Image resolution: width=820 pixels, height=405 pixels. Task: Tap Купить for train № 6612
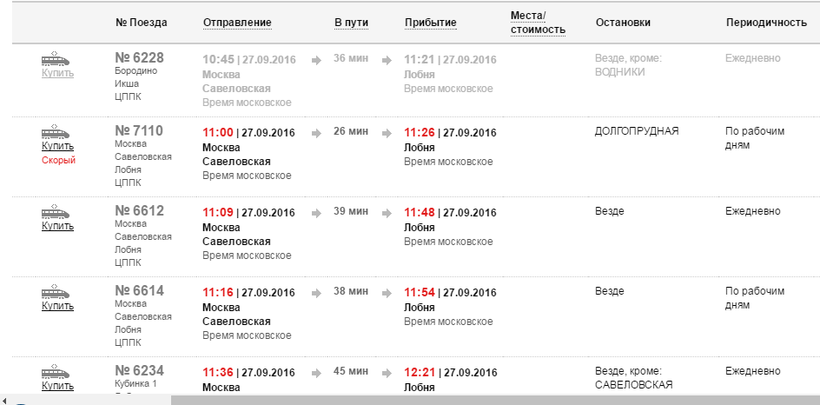[x=57, y=226]
